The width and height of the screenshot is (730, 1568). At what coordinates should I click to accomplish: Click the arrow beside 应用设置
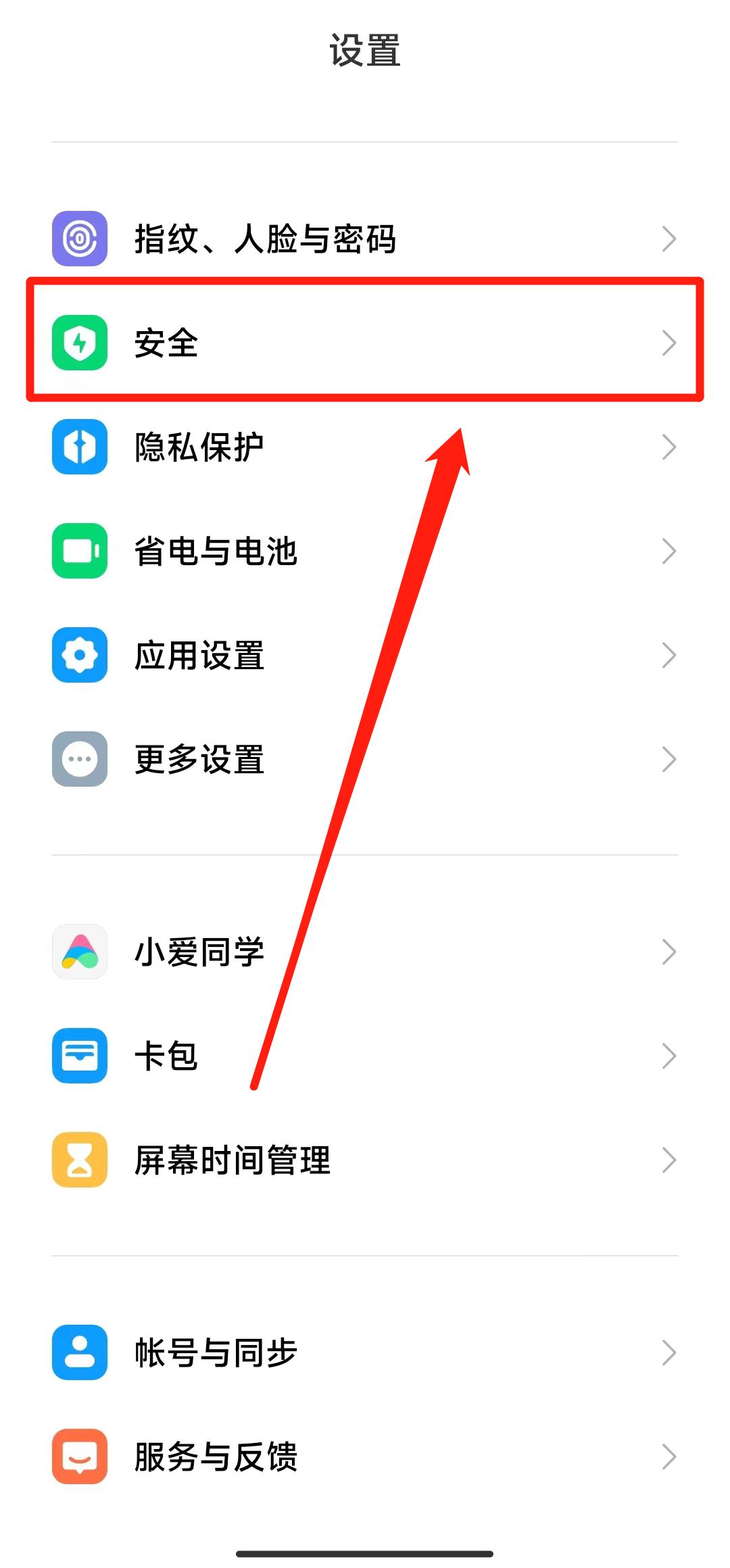tap(669, 656)
